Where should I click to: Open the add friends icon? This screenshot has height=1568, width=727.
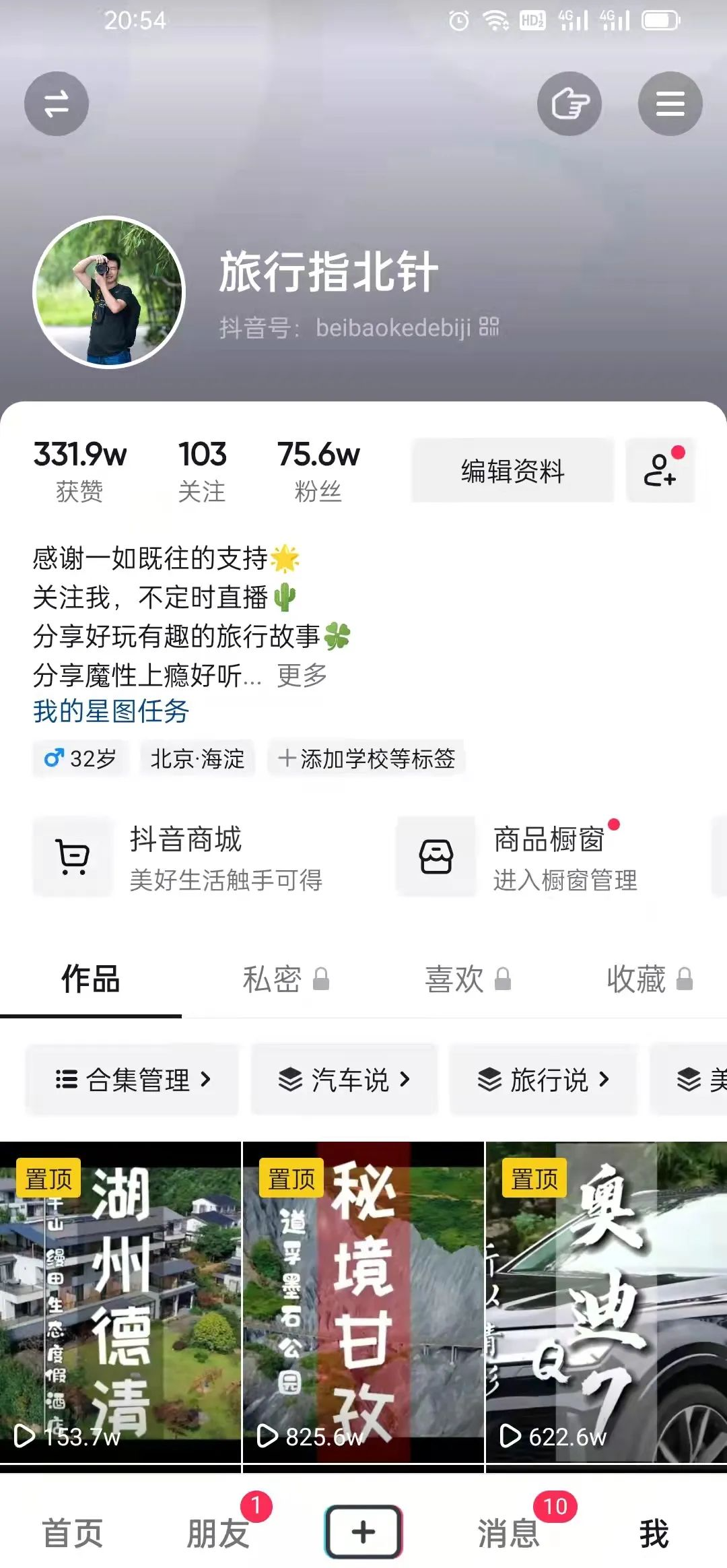[660, 471]
